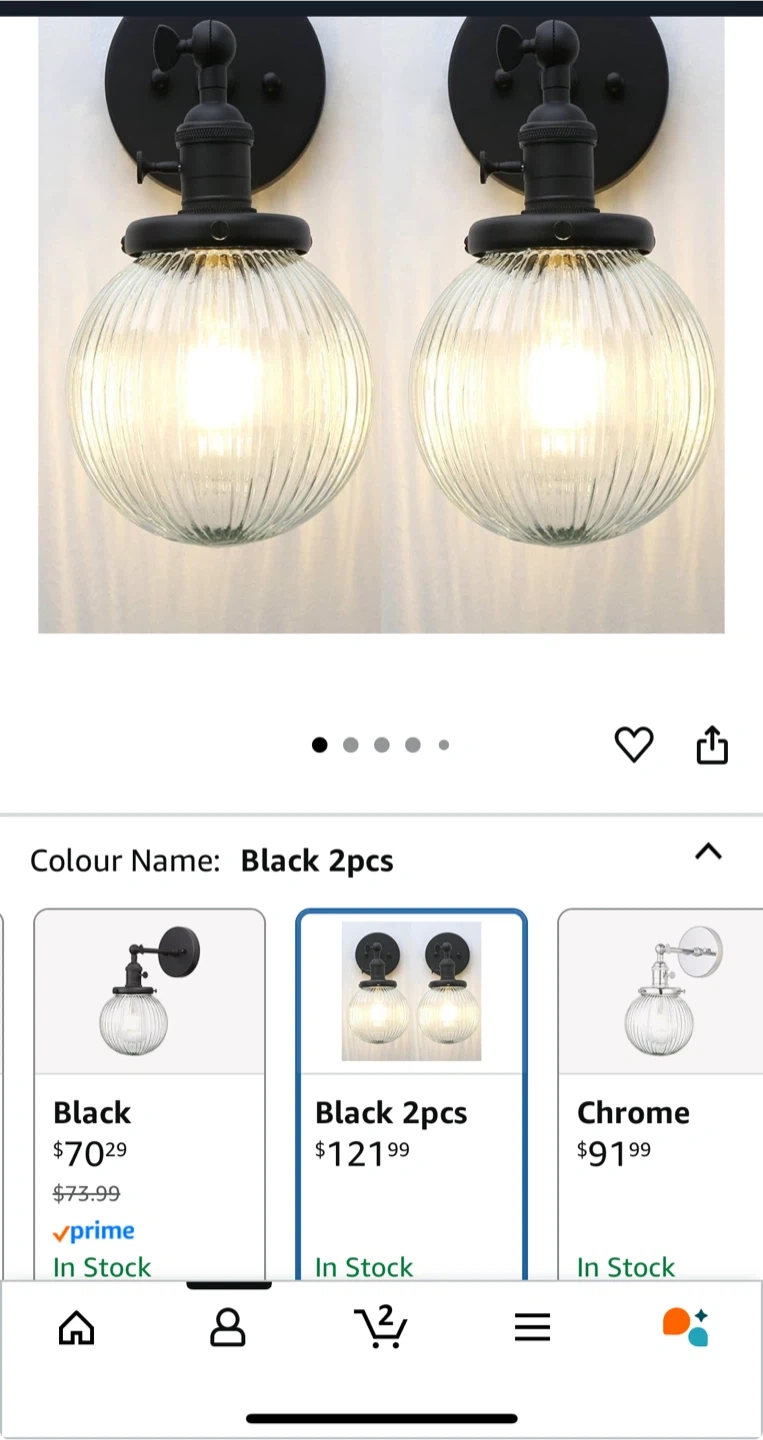Open the main product image
The width and height of the screenshot is (763, 1440).
coord(381,325)
